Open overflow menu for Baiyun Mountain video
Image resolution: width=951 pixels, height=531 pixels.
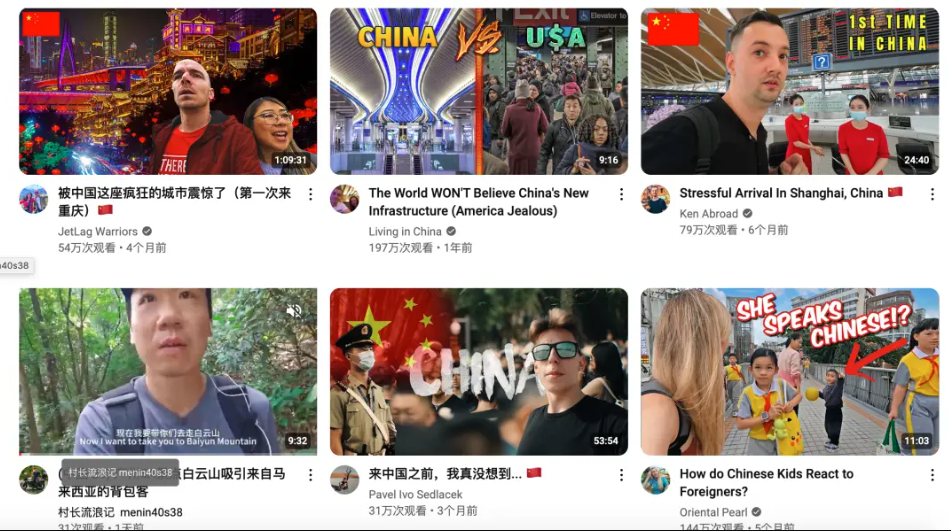310,475
